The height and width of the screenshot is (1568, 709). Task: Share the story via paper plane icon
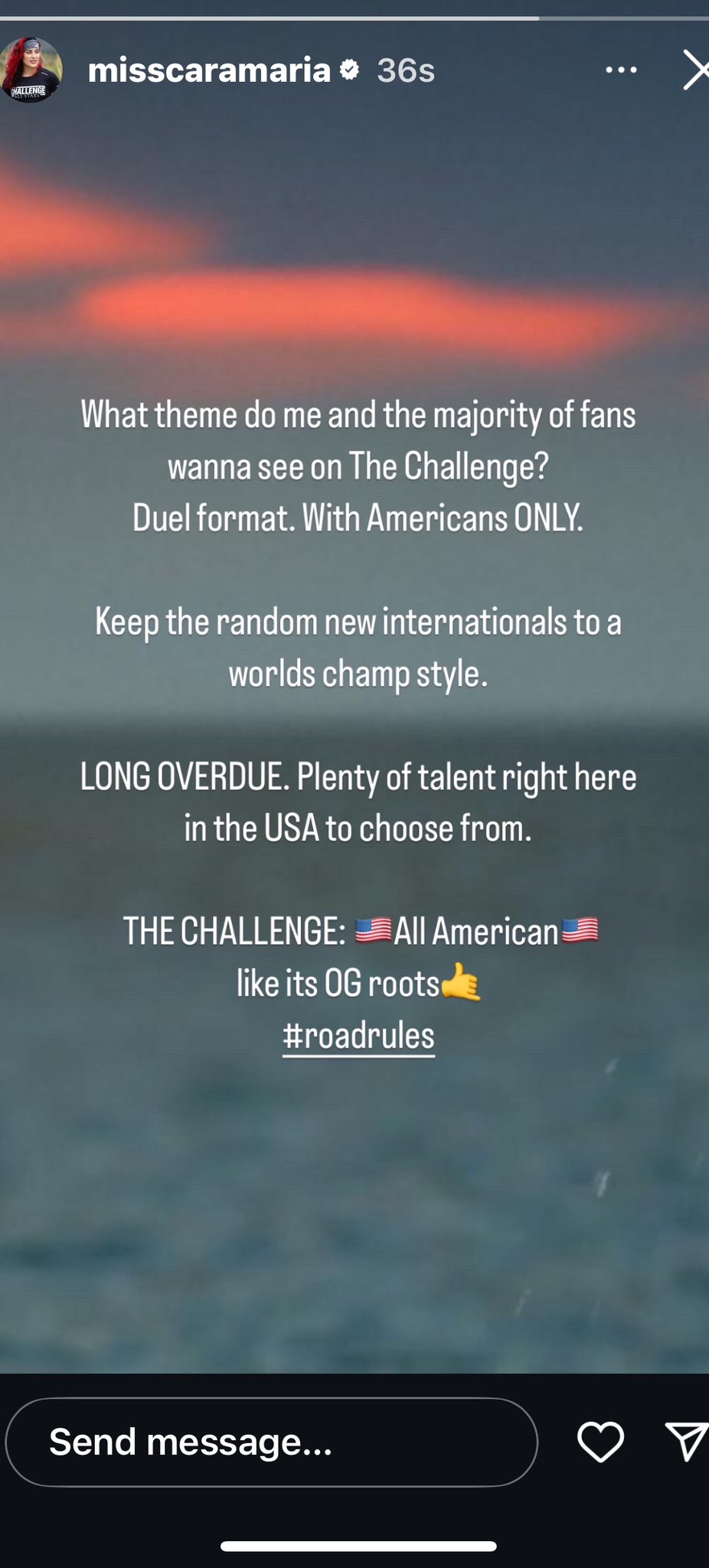coord(686,1442)
